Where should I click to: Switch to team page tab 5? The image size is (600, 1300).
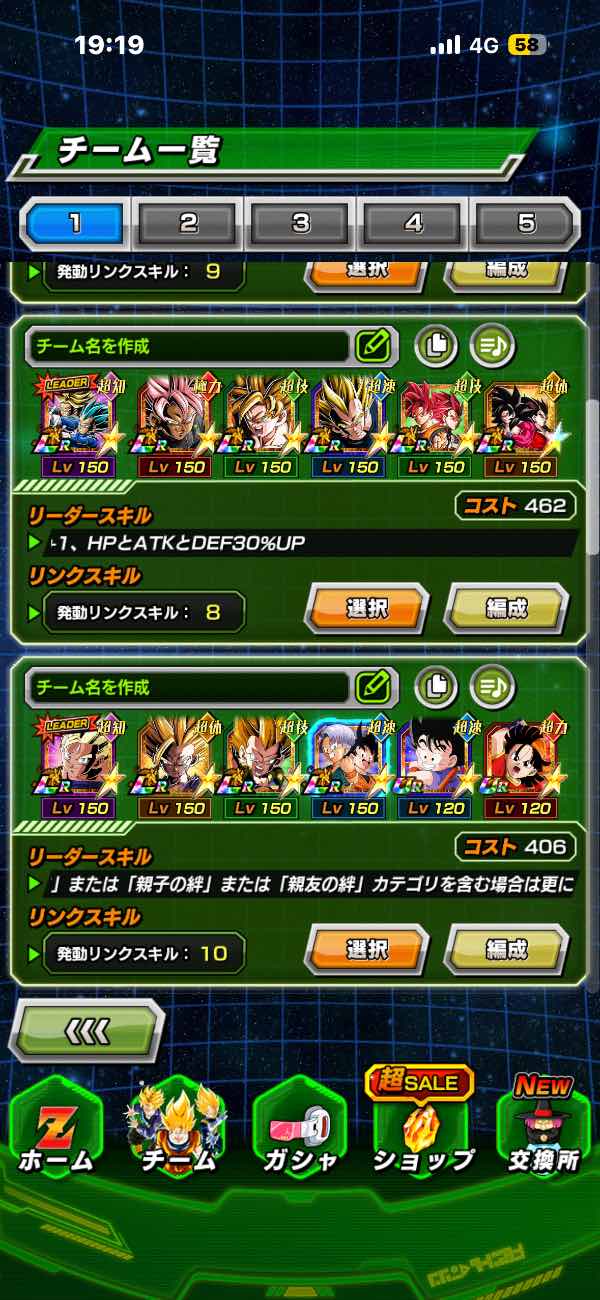tap(526, 224)
